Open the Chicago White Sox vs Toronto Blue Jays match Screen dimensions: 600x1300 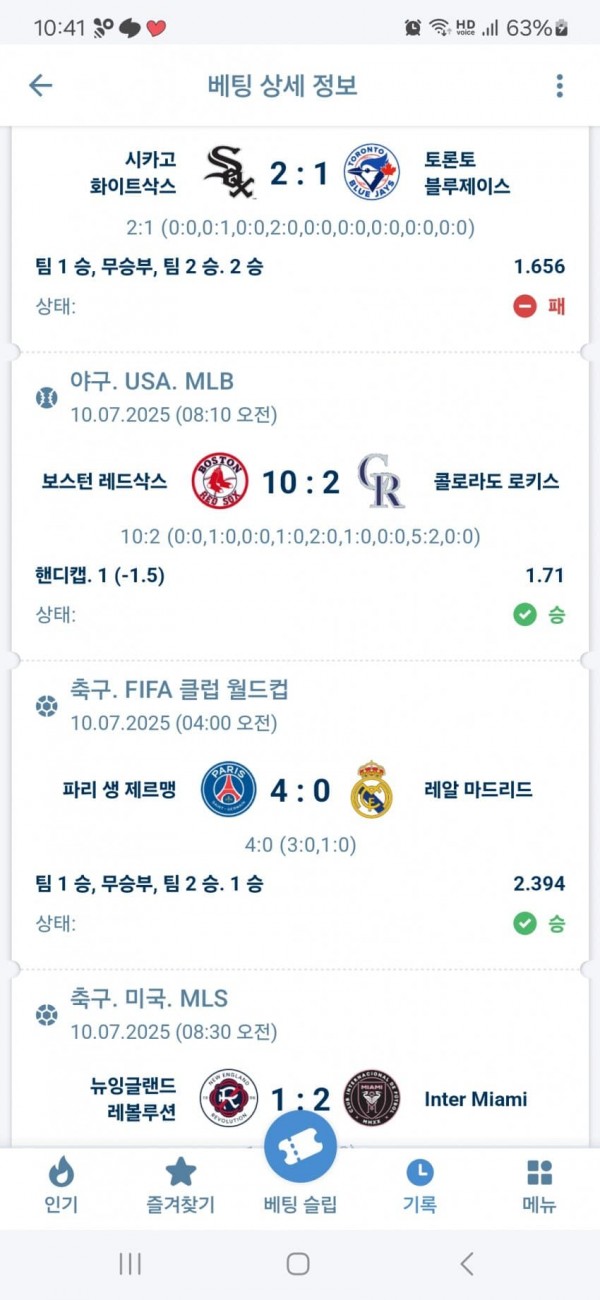[300, 174]
